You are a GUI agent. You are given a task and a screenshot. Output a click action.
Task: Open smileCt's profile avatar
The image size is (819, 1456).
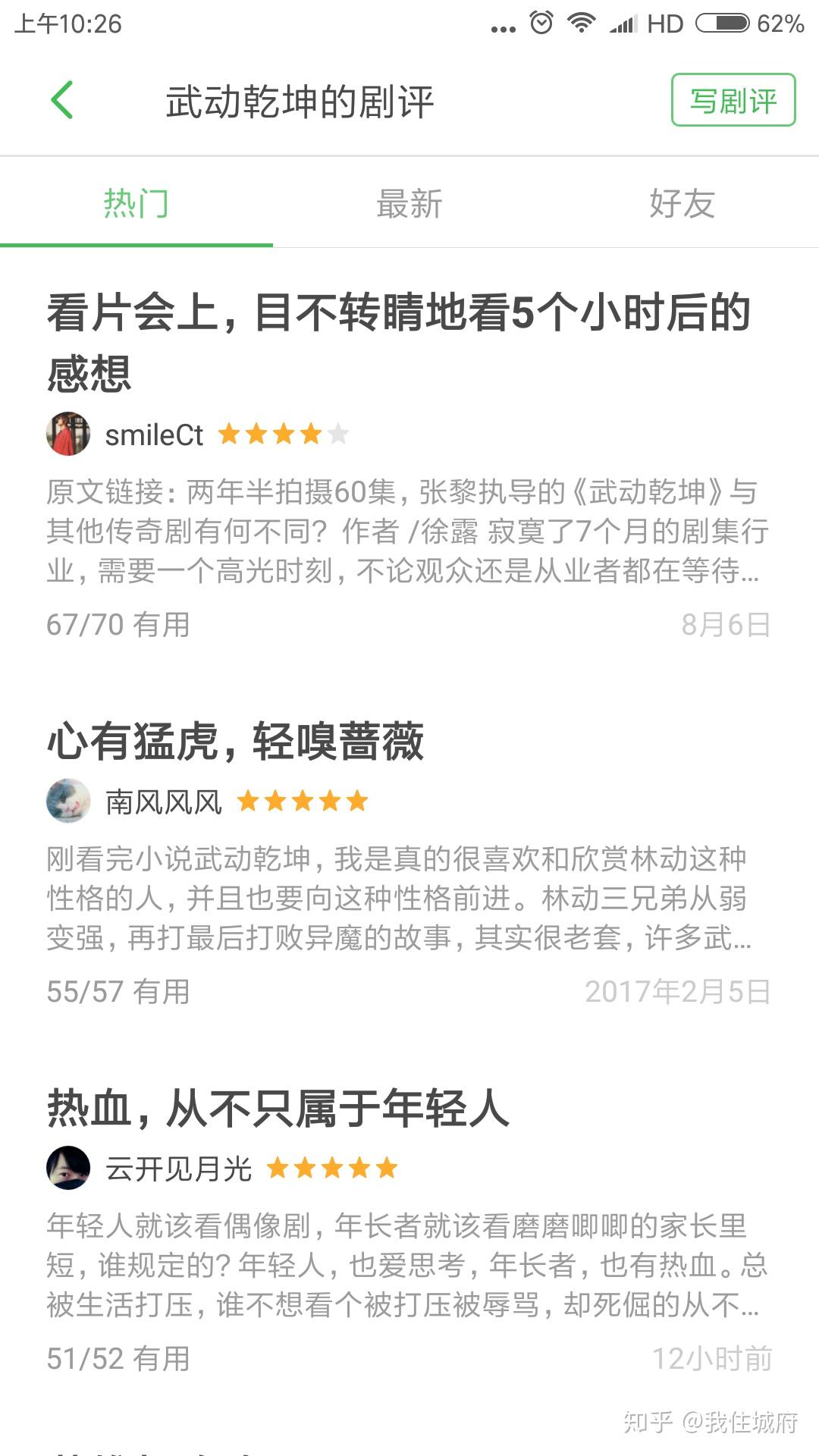tap(68, 434)
